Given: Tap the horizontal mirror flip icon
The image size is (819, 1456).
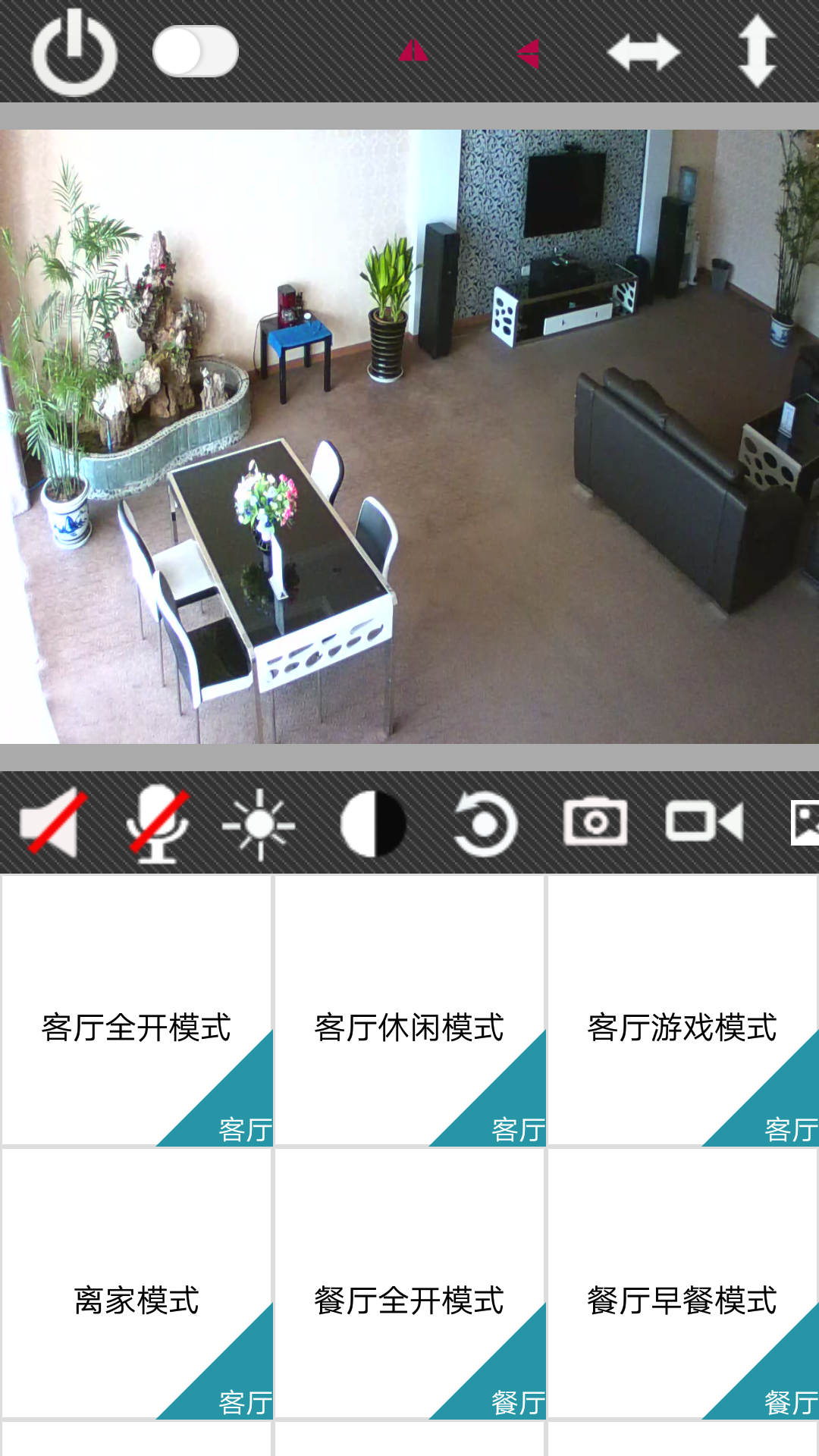Looking at the screenshot, I should [529, 54].
